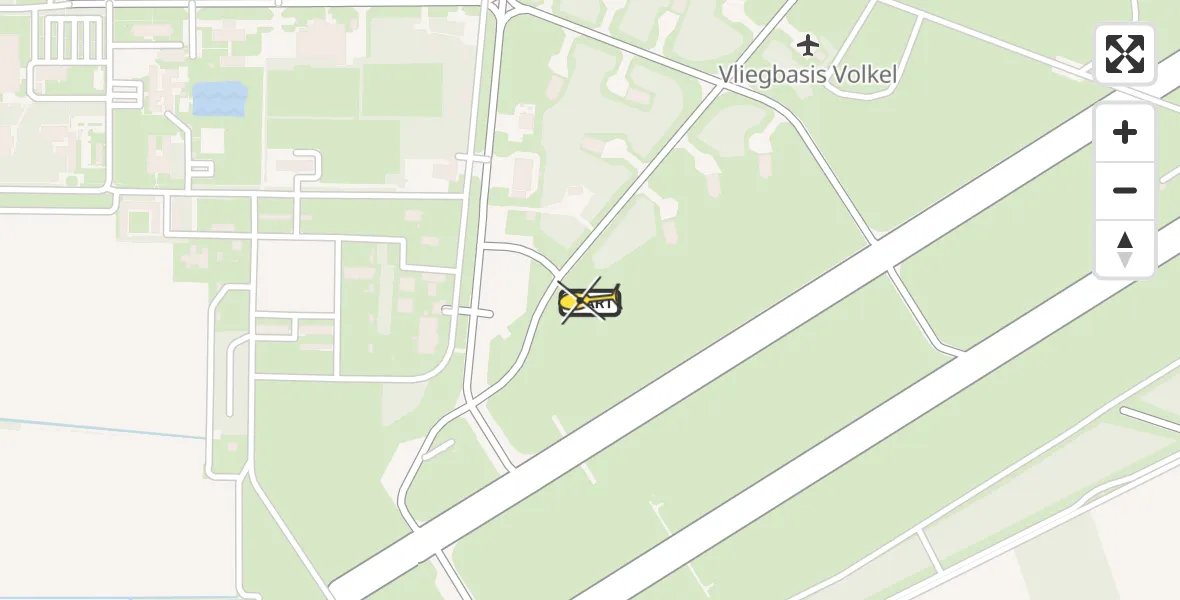Screen dimensions: 1180x600
Task: Tap the yellow helicopter marker
Action: pyautogui.click(x=590, y=301)
